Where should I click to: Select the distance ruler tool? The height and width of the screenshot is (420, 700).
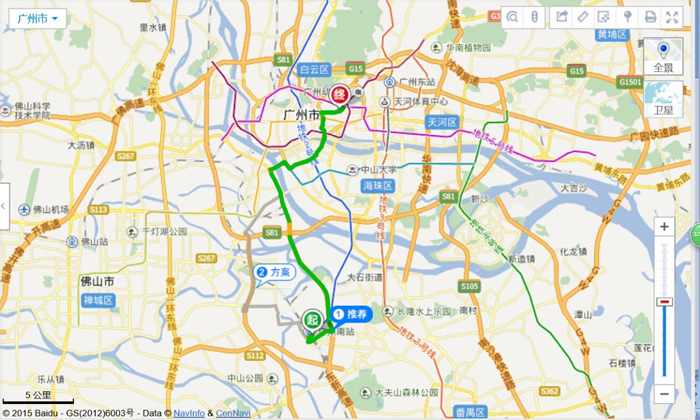coord(584,17)
